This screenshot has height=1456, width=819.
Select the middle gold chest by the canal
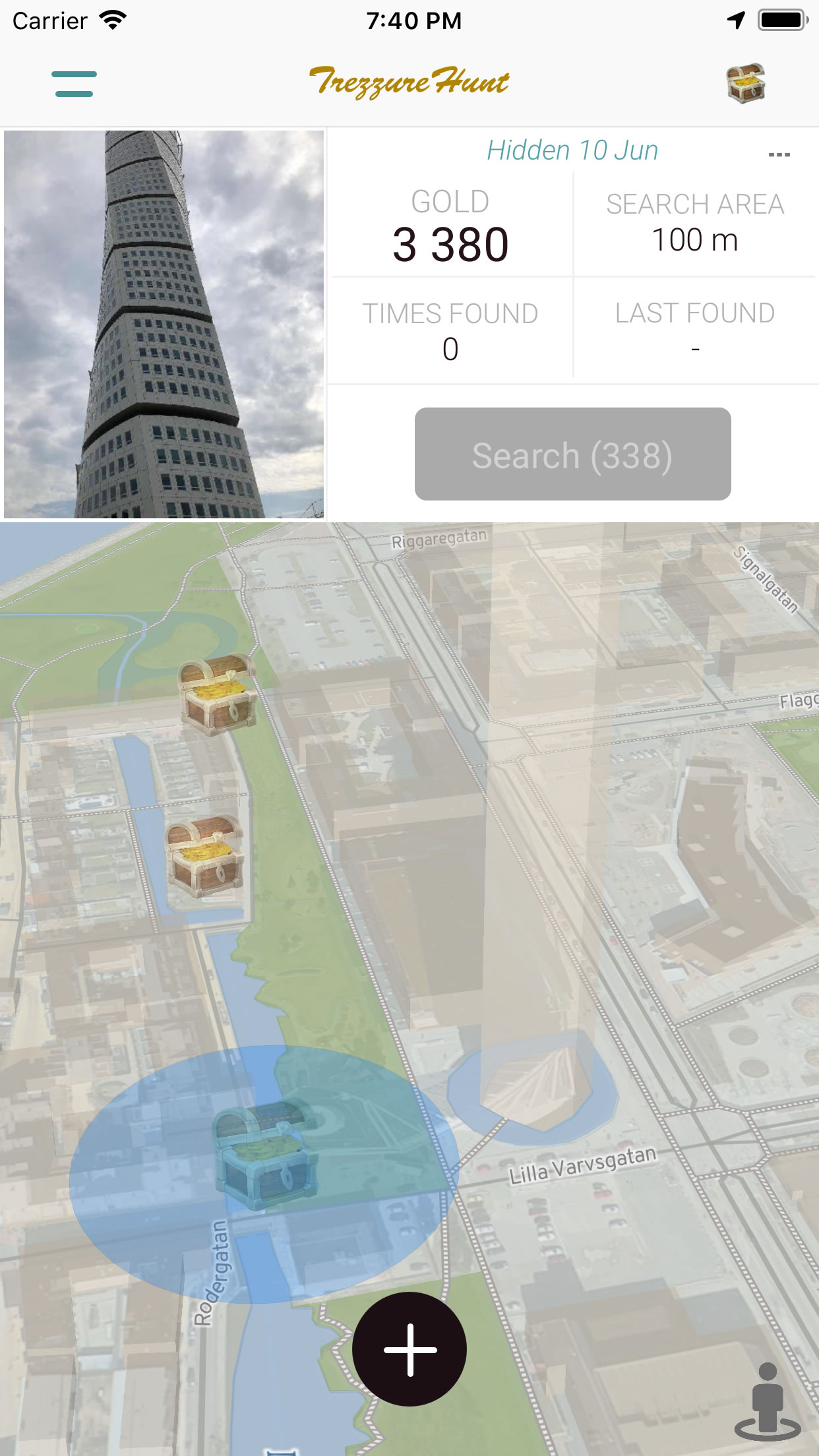204,857
